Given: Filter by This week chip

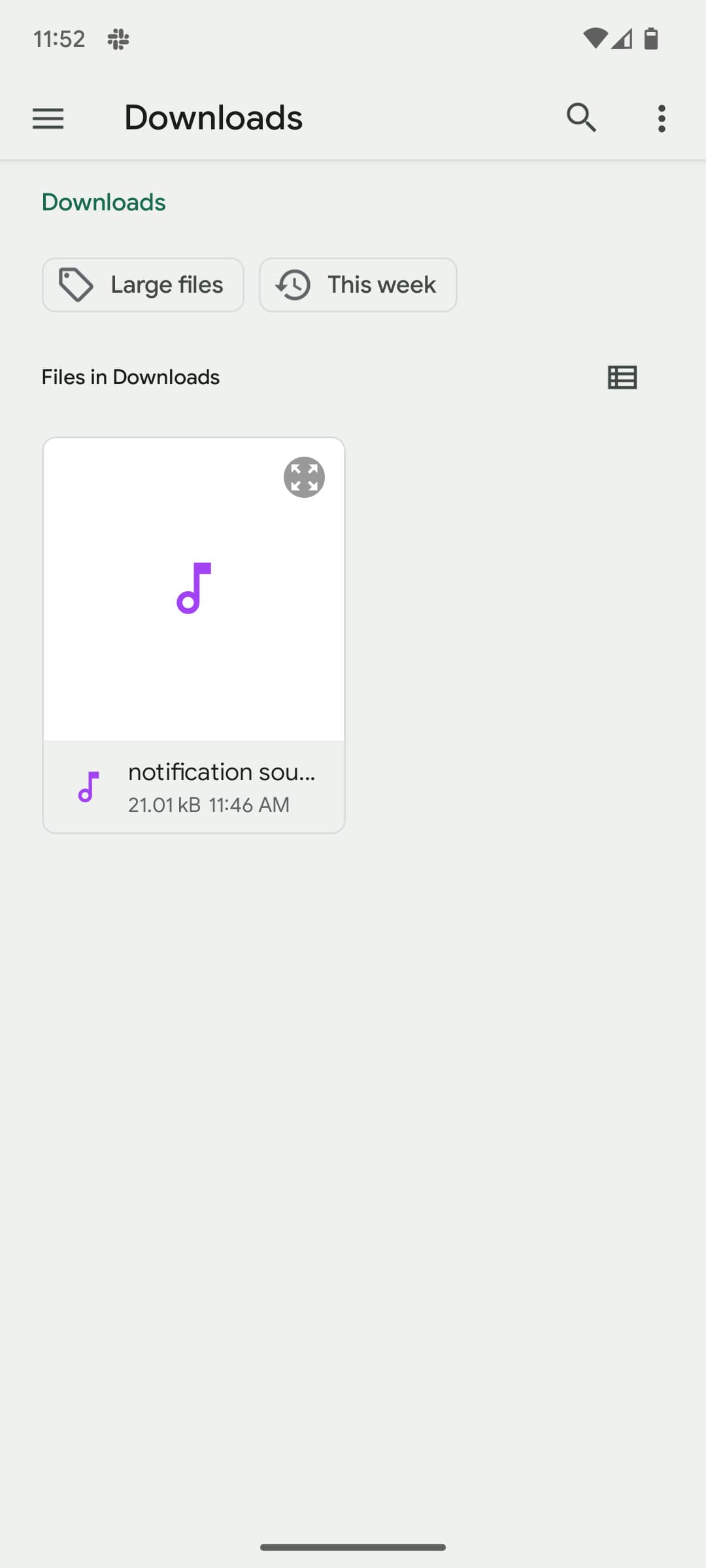Looking at the screenshot, I should tap(358, 285).
